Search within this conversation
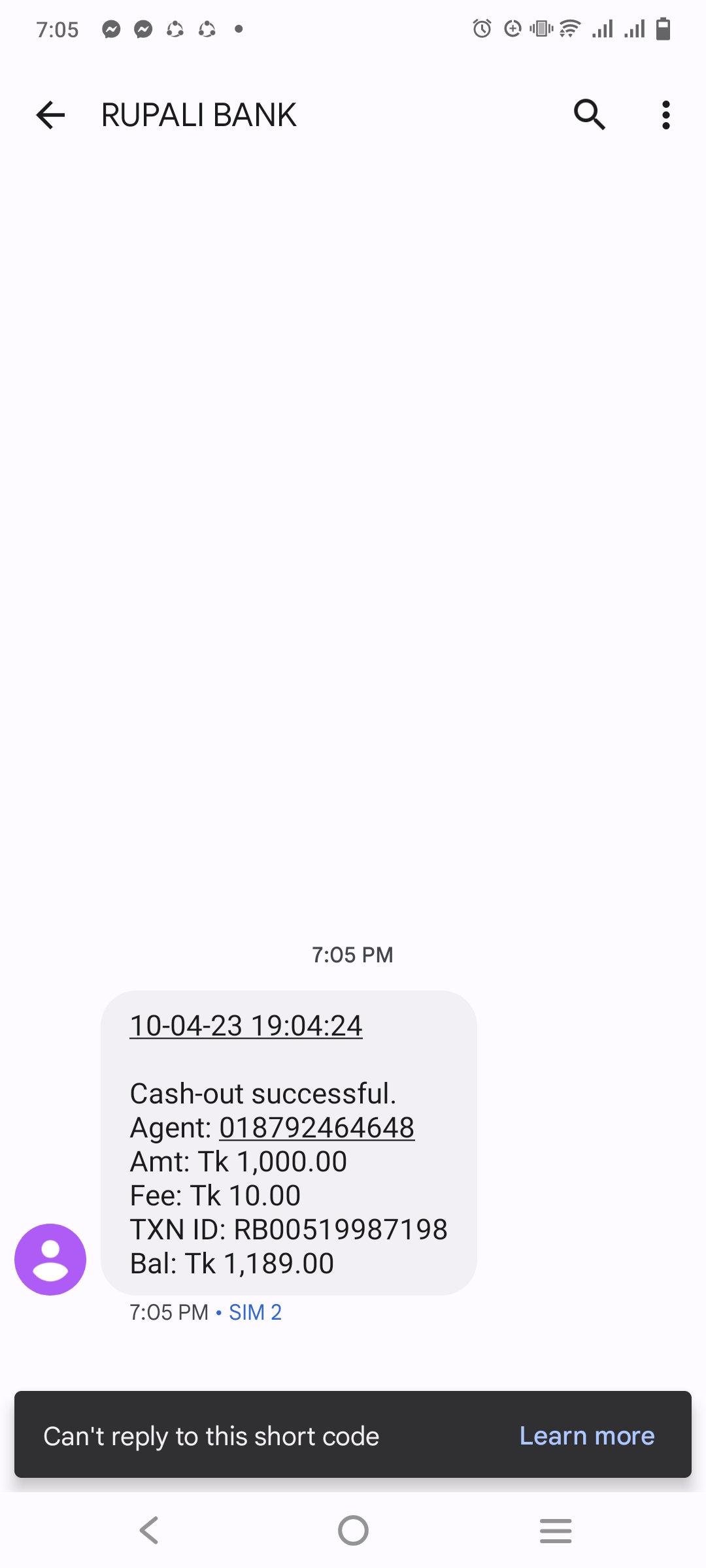The image size is (706, 1568). point(589,115)
